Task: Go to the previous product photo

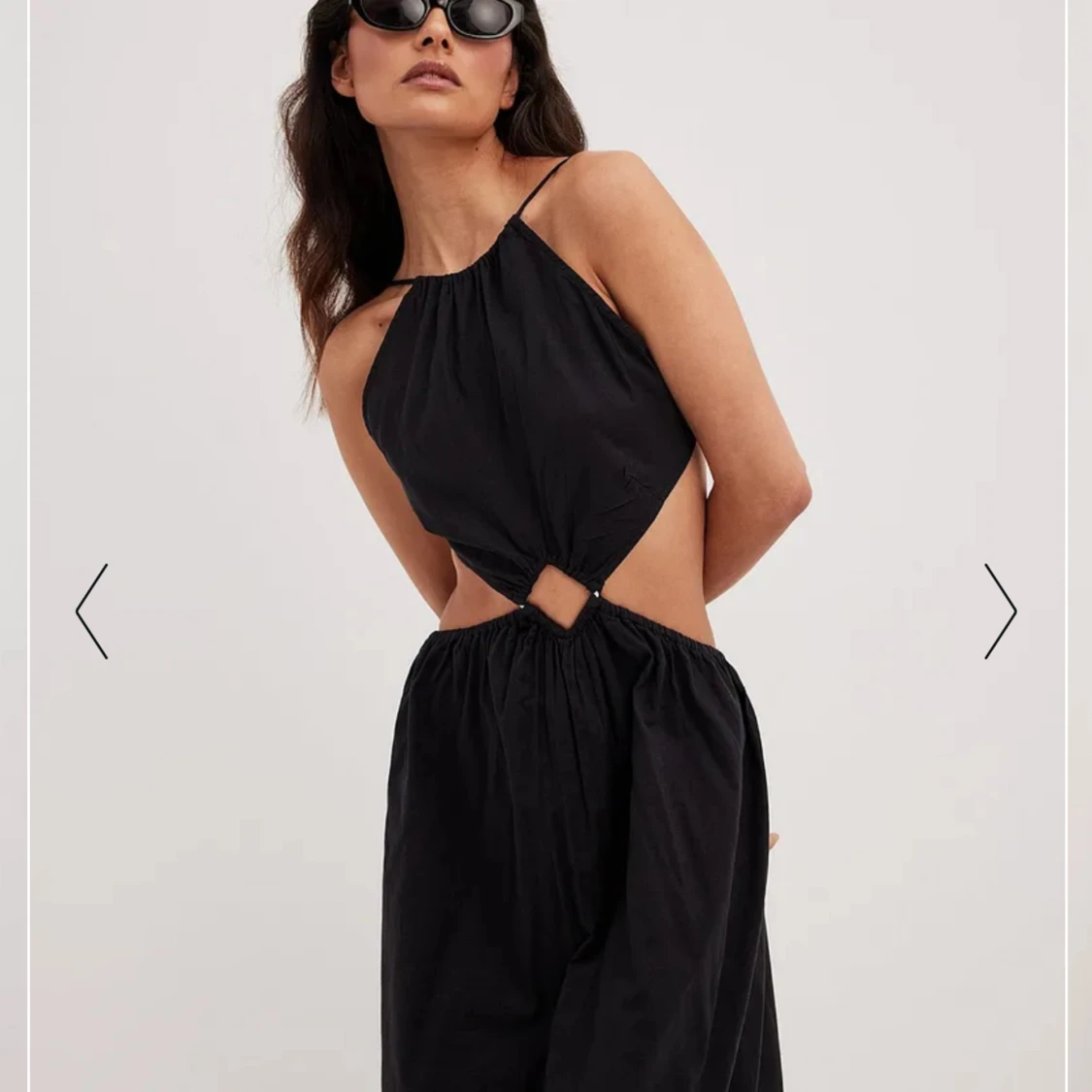Action: pos(91,612)
